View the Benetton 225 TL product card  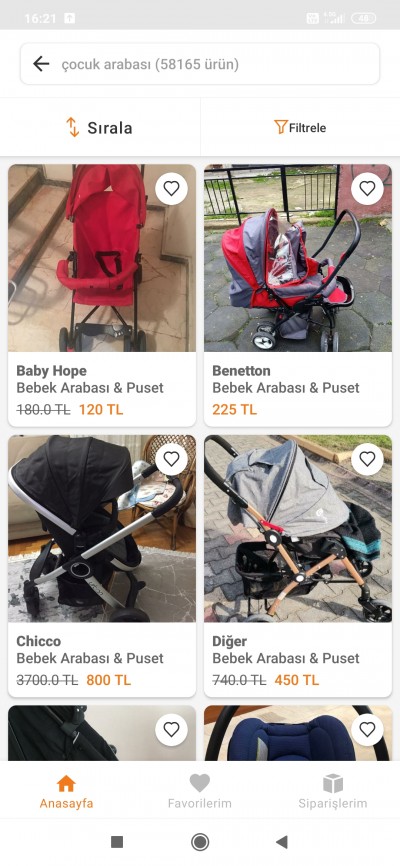[298, 295]
